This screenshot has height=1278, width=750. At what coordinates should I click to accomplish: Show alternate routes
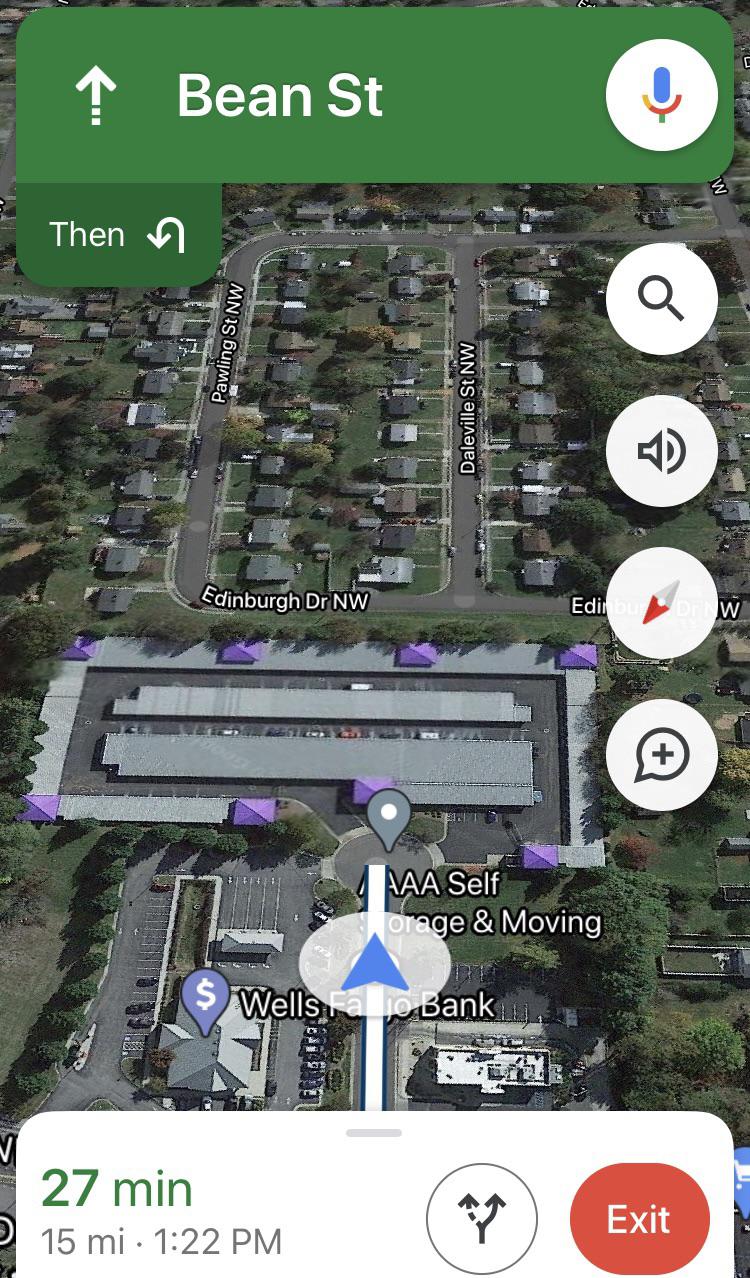481,1218
